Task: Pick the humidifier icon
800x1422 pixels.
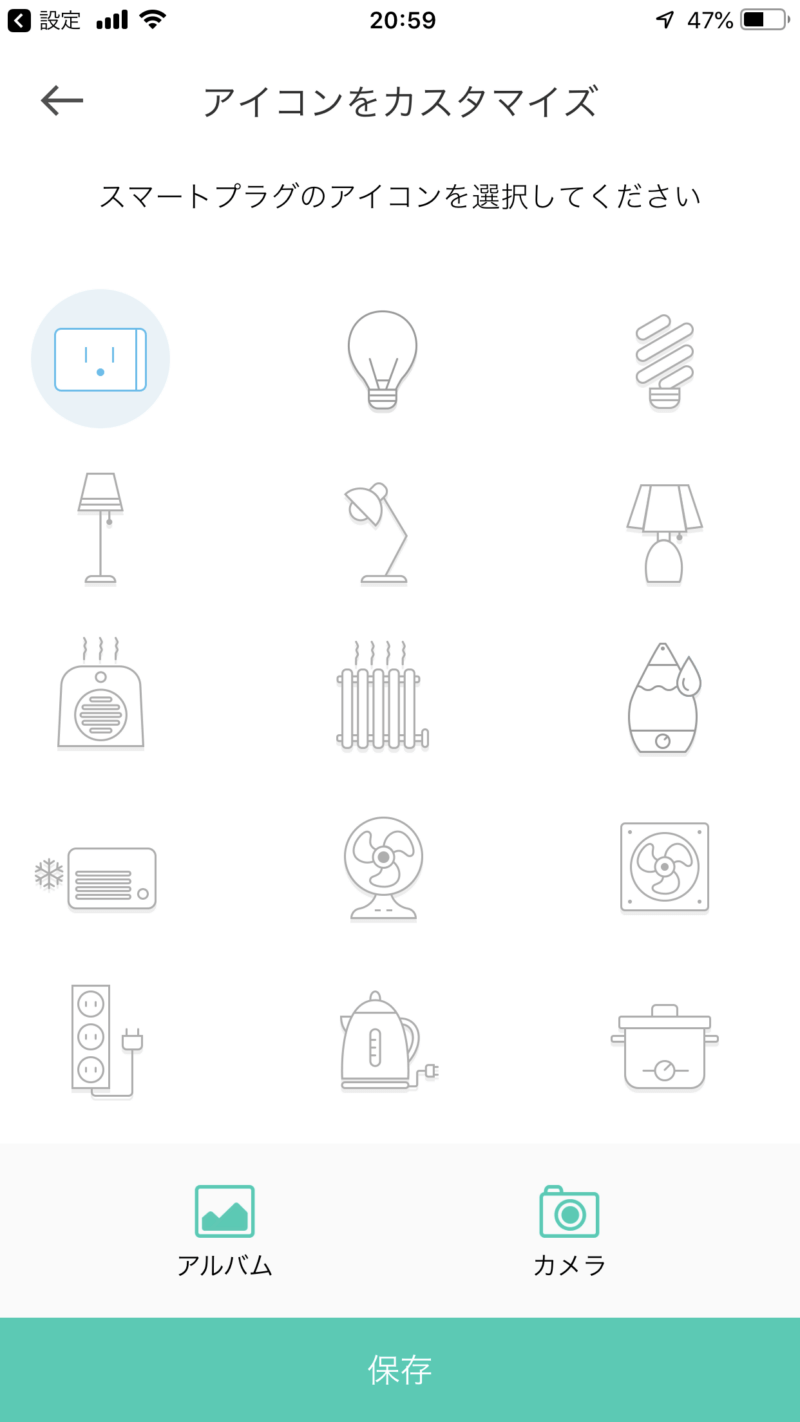Action: point(664,697)
